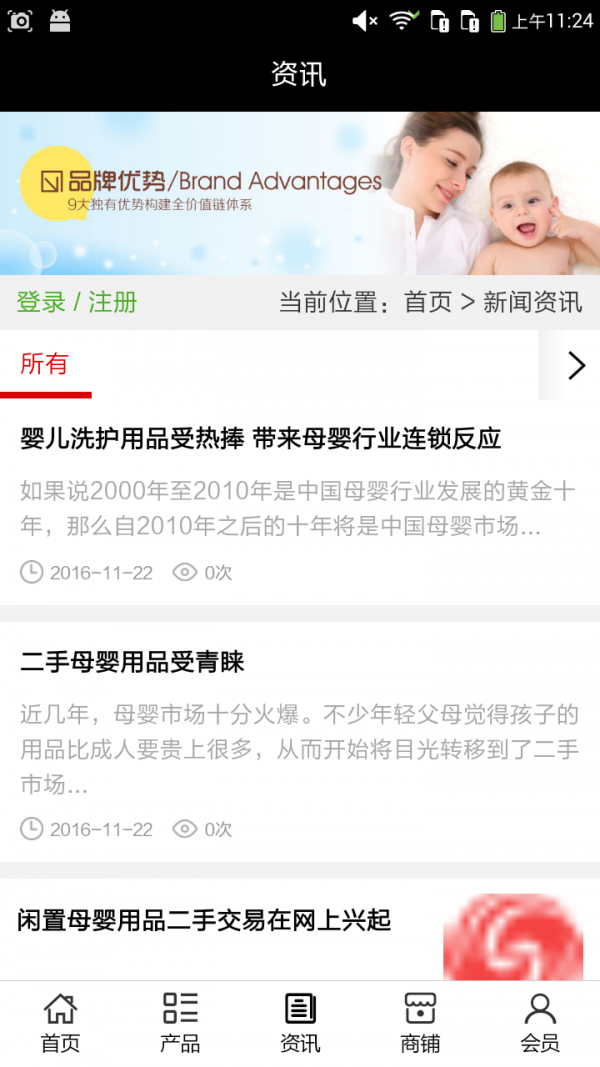Viewport: 600px width, 1067px height.
Task: Go to the 首页 tab
Action: (x=60, y=1023)
